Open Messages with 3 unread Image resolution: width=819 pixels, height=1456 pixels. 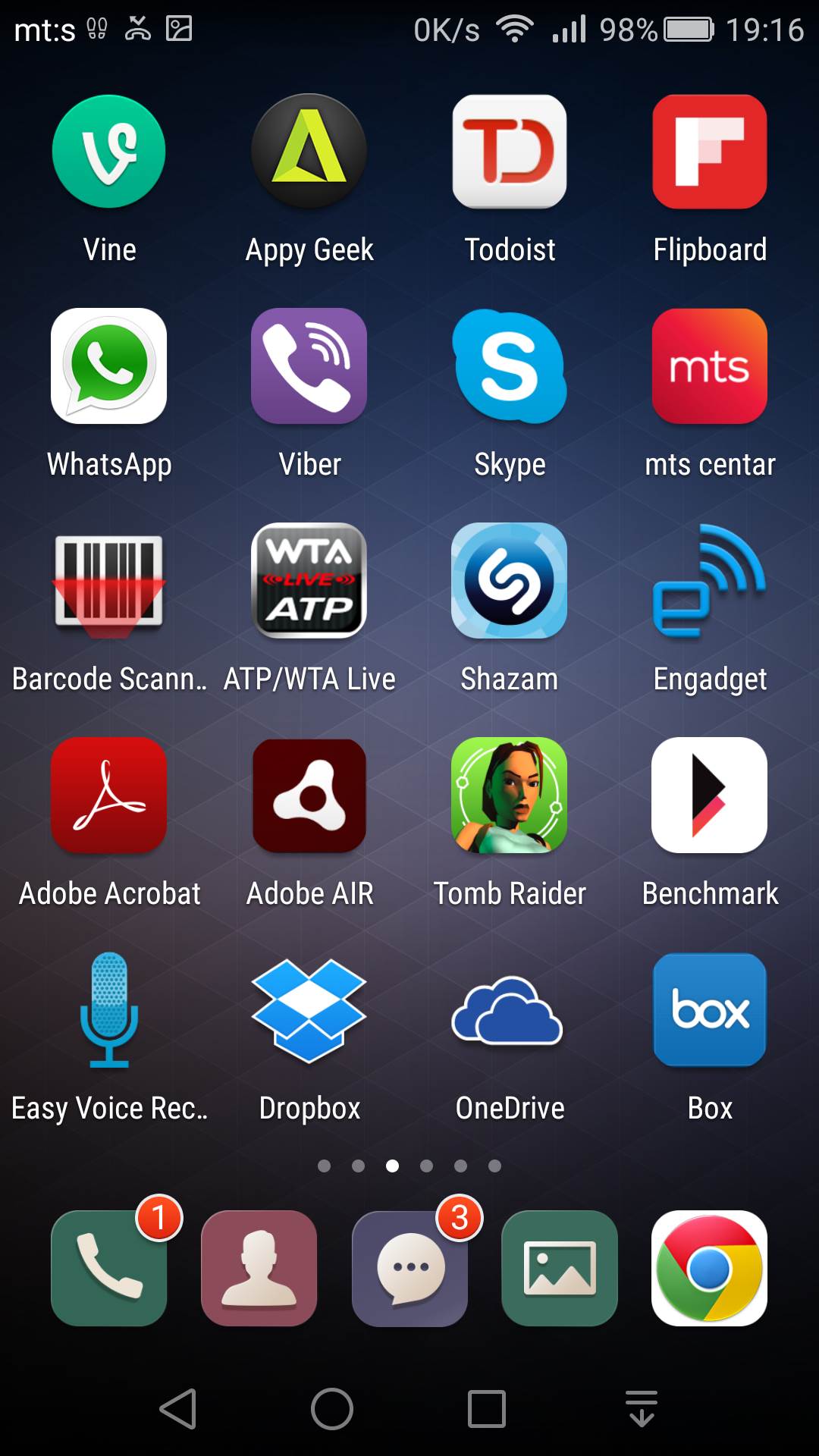(x=409, y=1268)
